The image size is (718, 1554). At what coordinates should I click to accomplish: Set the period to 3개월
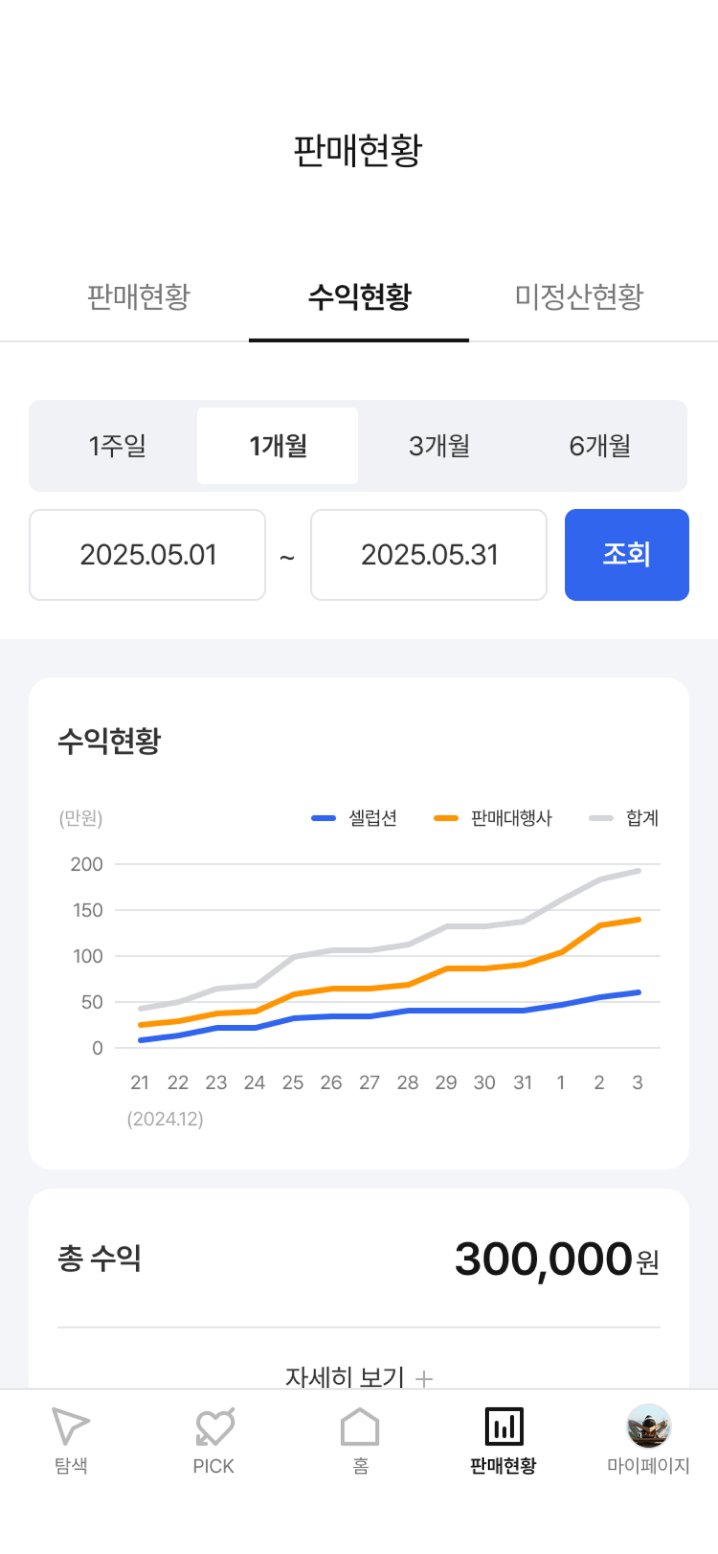[x=439, y=446]
